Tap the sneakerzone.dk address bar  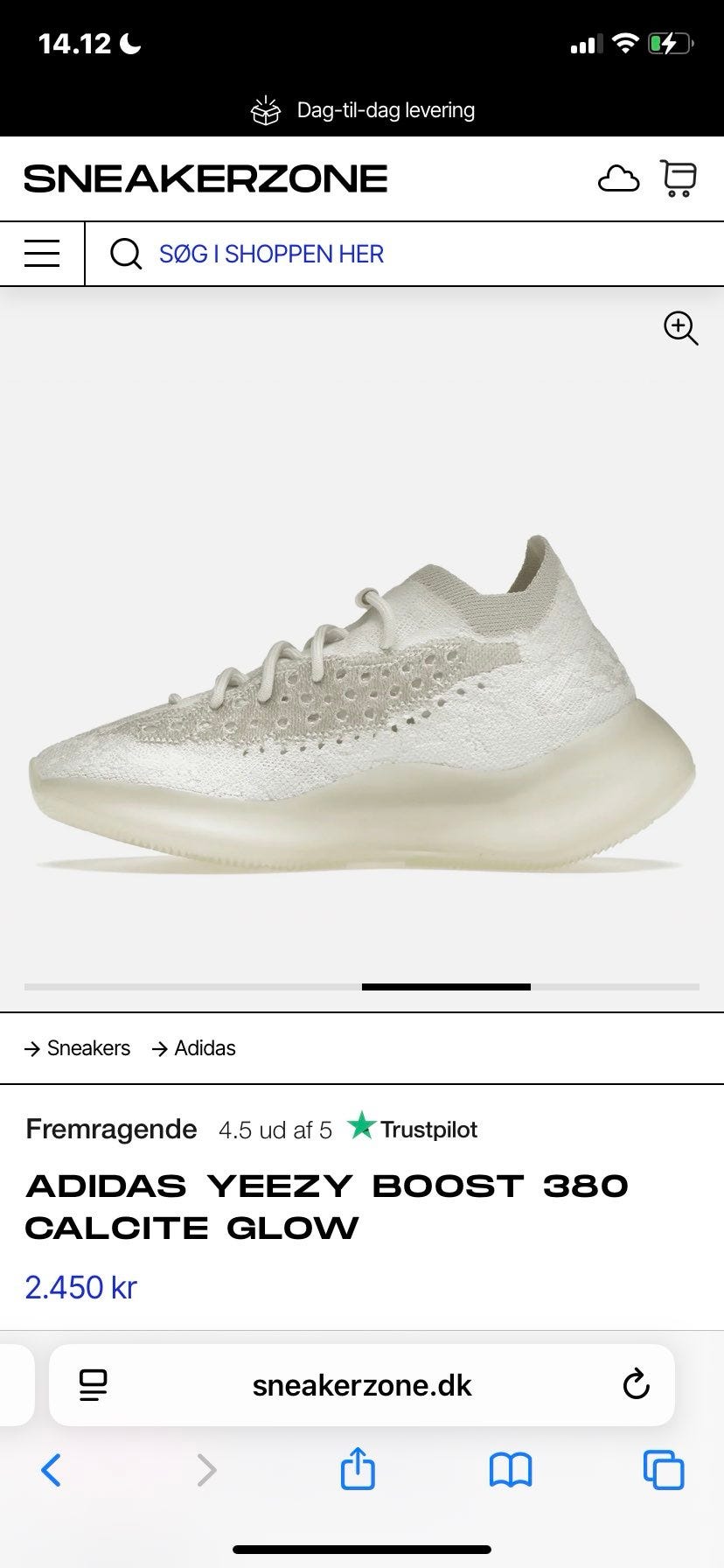(x=362, y=1385)
